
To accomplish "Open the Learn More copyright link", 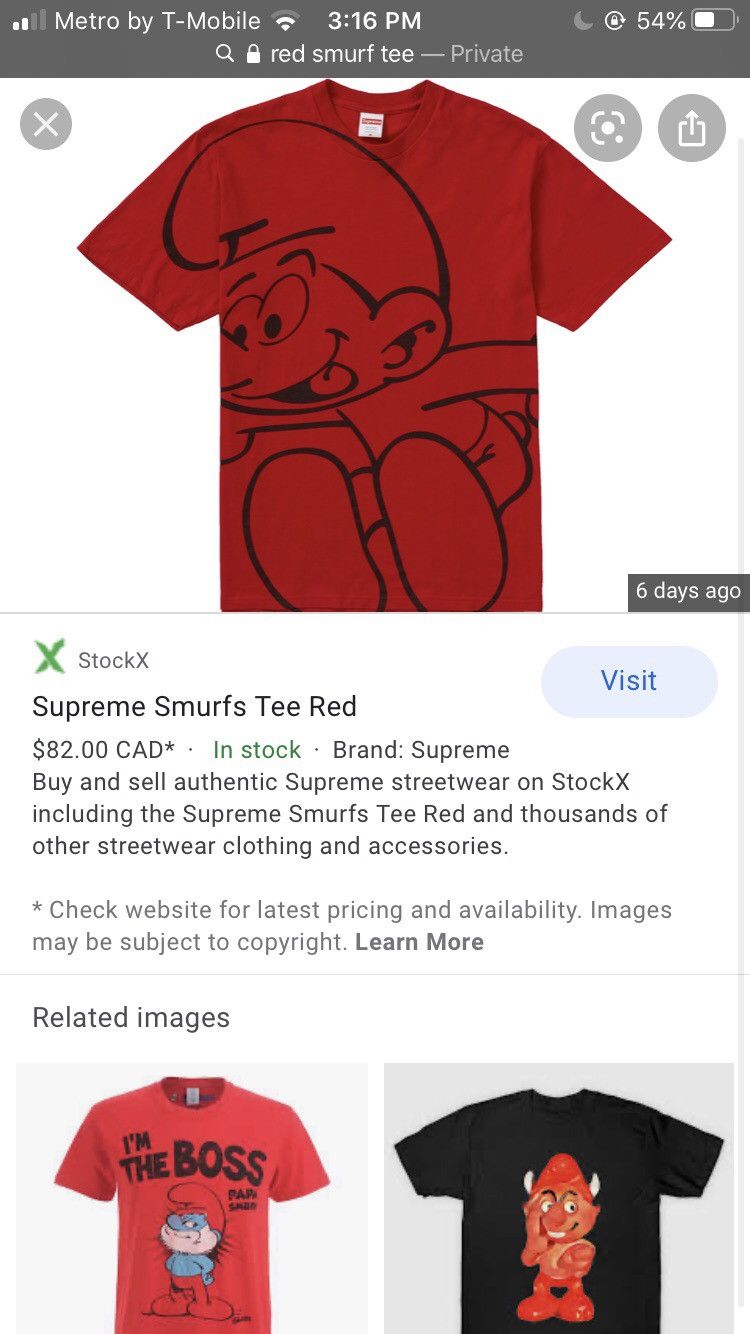I will (x=419, y=942).
